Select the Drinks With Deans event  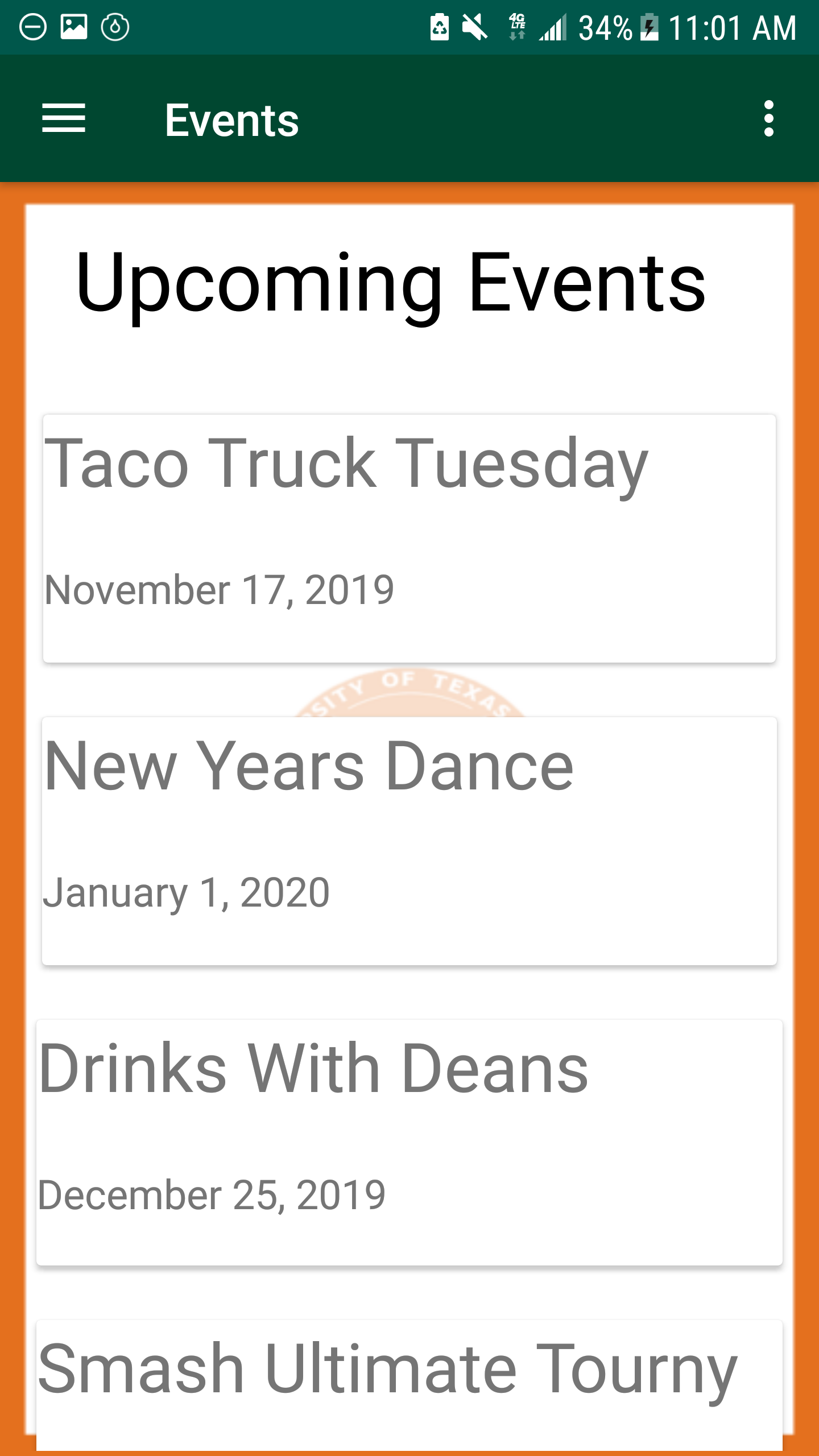point(409,1142)
